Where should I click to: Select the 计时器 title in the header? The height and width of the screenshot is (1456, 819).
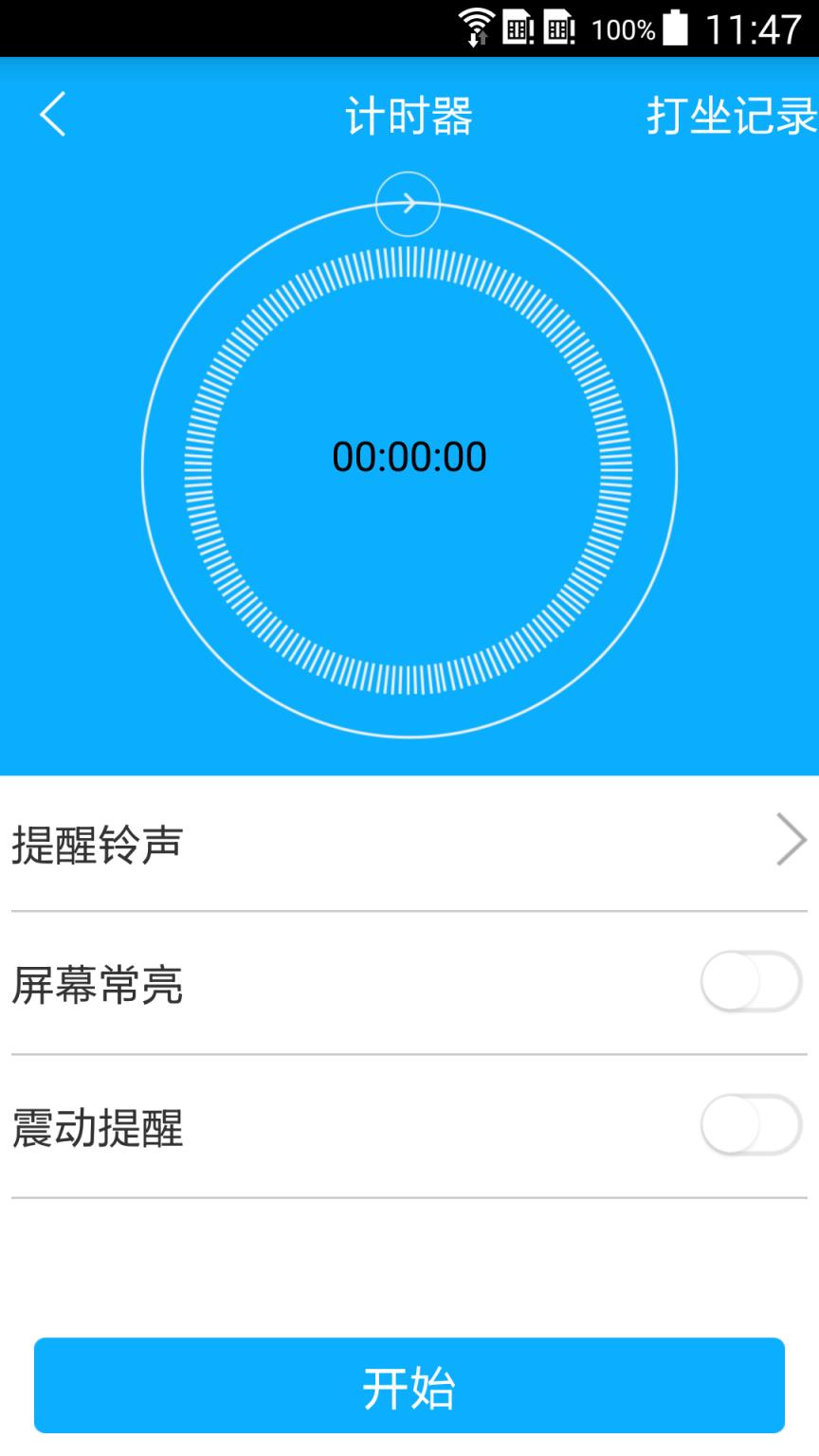click(409, 114)
